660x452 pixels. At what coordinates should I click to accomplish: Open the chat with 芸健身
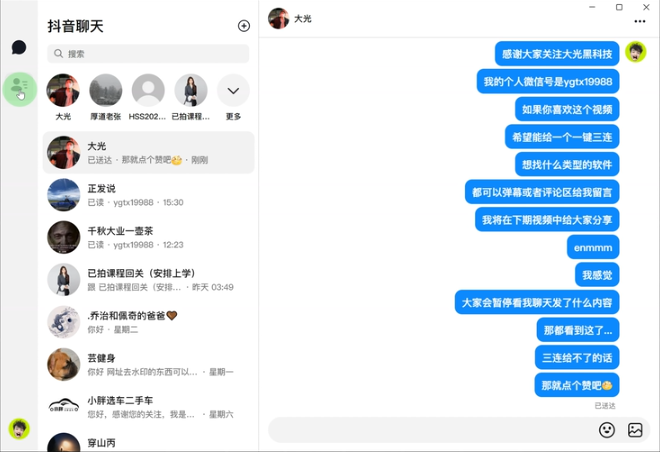point(148,364)
